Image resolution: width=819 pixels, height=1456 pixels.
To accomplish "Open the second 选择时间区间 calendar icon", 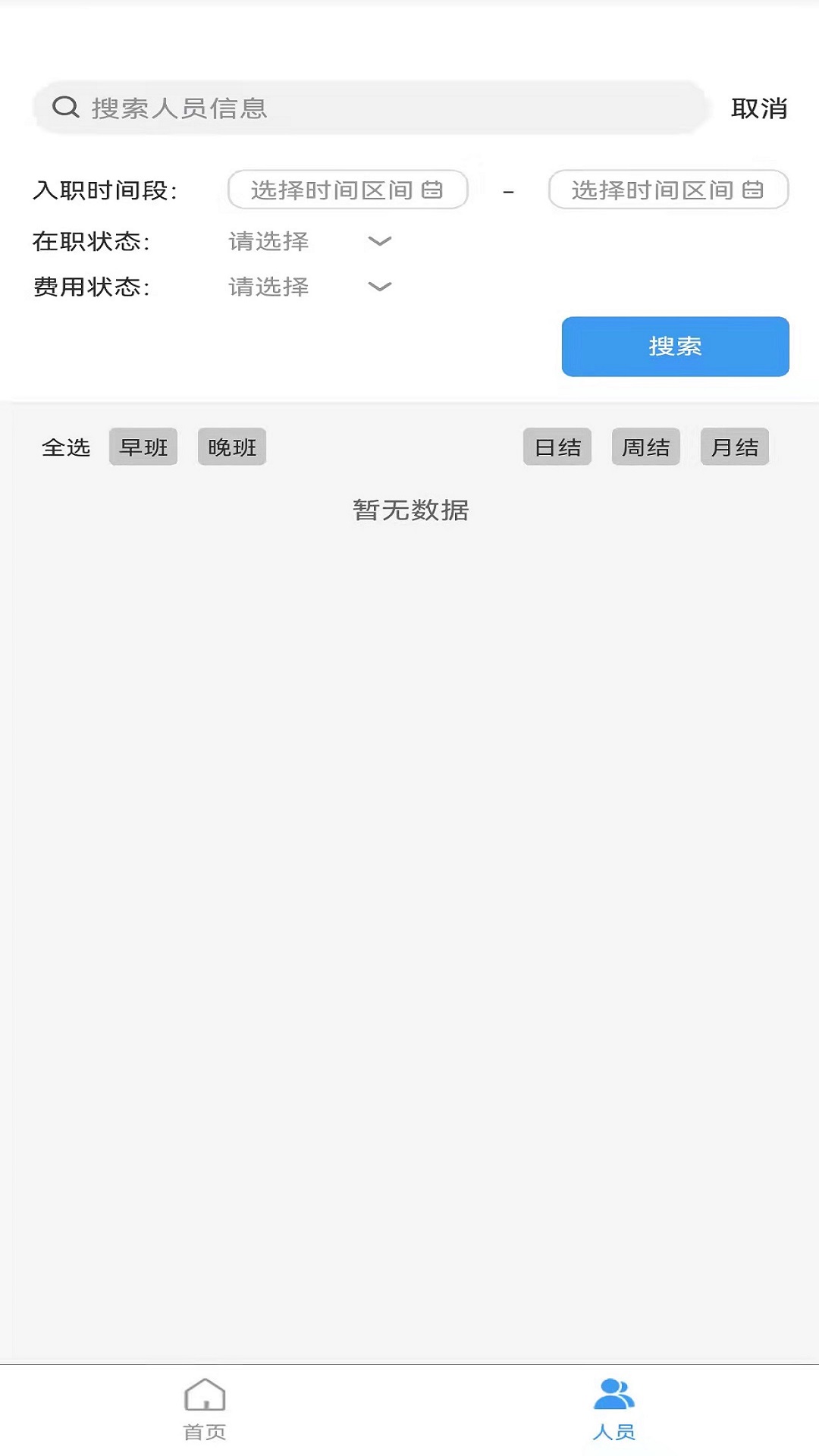I will [755, 190].
